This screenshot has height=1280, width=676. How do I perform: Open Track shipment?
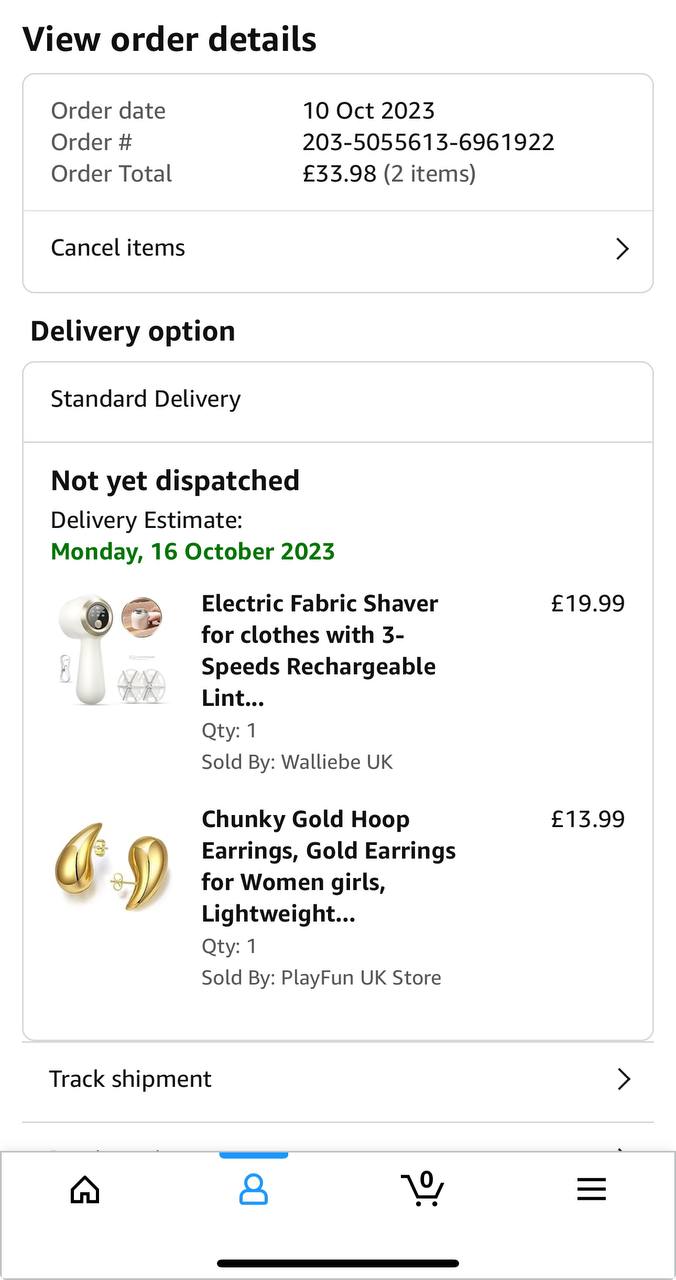click(x=337, y=1079)
